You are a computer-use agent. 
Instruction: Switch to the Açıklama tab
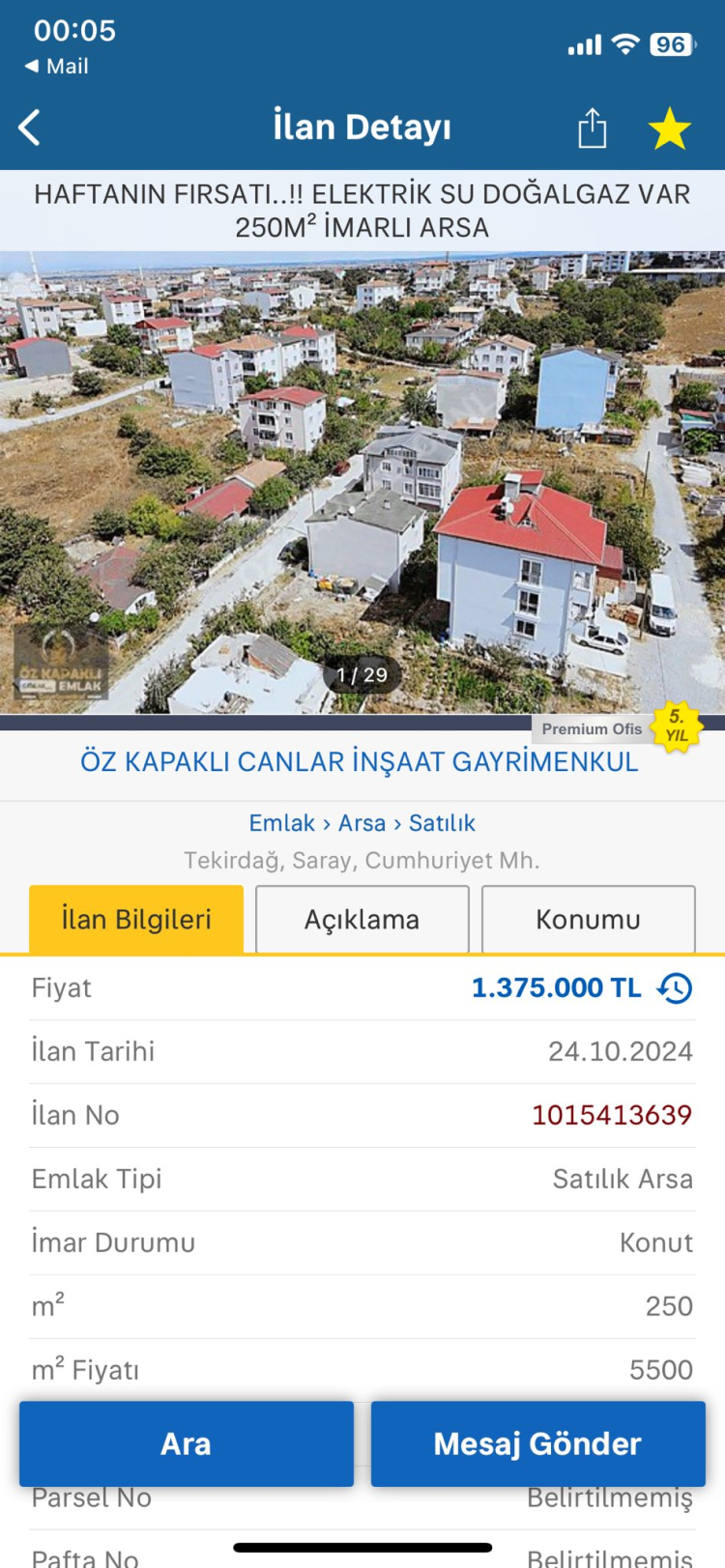point(362,919)
